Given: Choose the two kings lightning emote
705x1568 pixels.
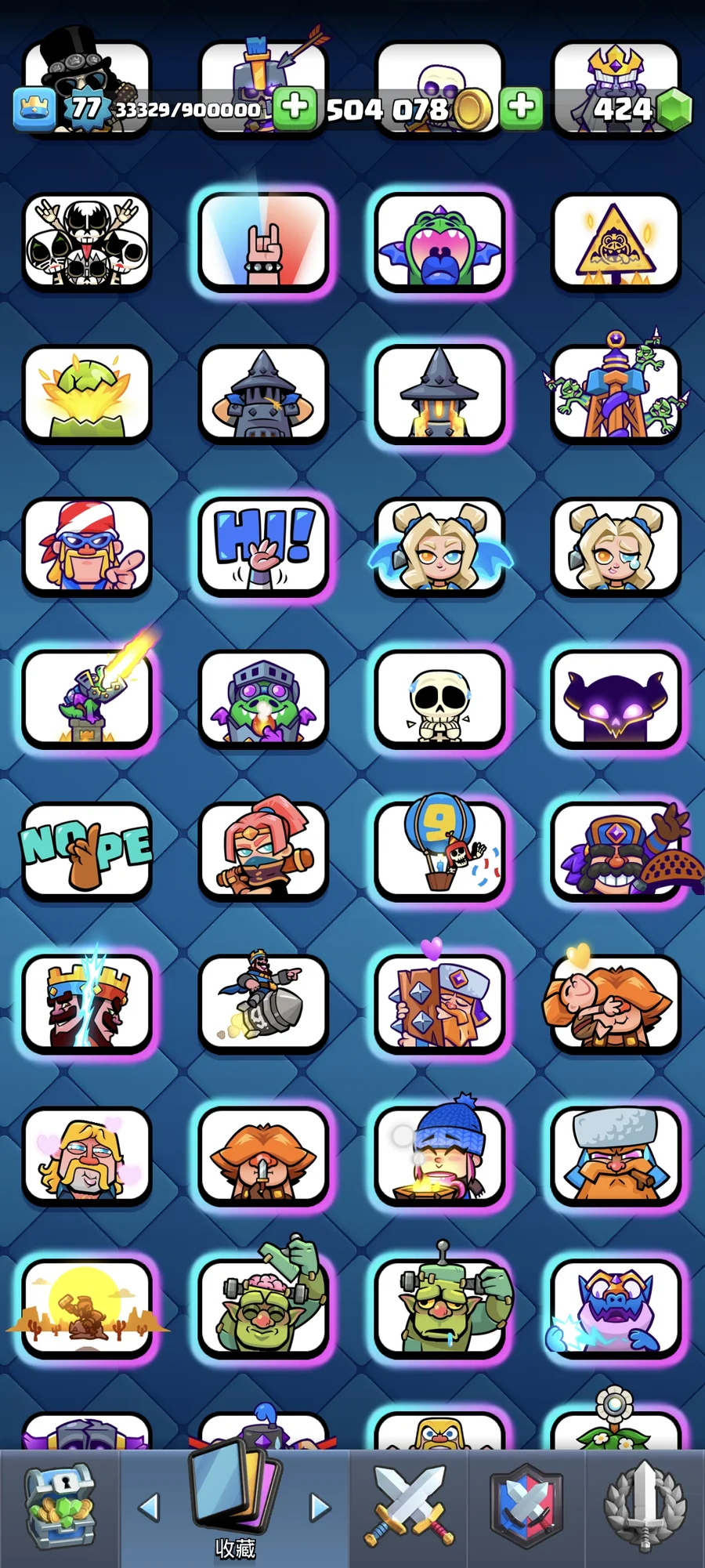Looking at the screenshot, I should [86, 1003].
